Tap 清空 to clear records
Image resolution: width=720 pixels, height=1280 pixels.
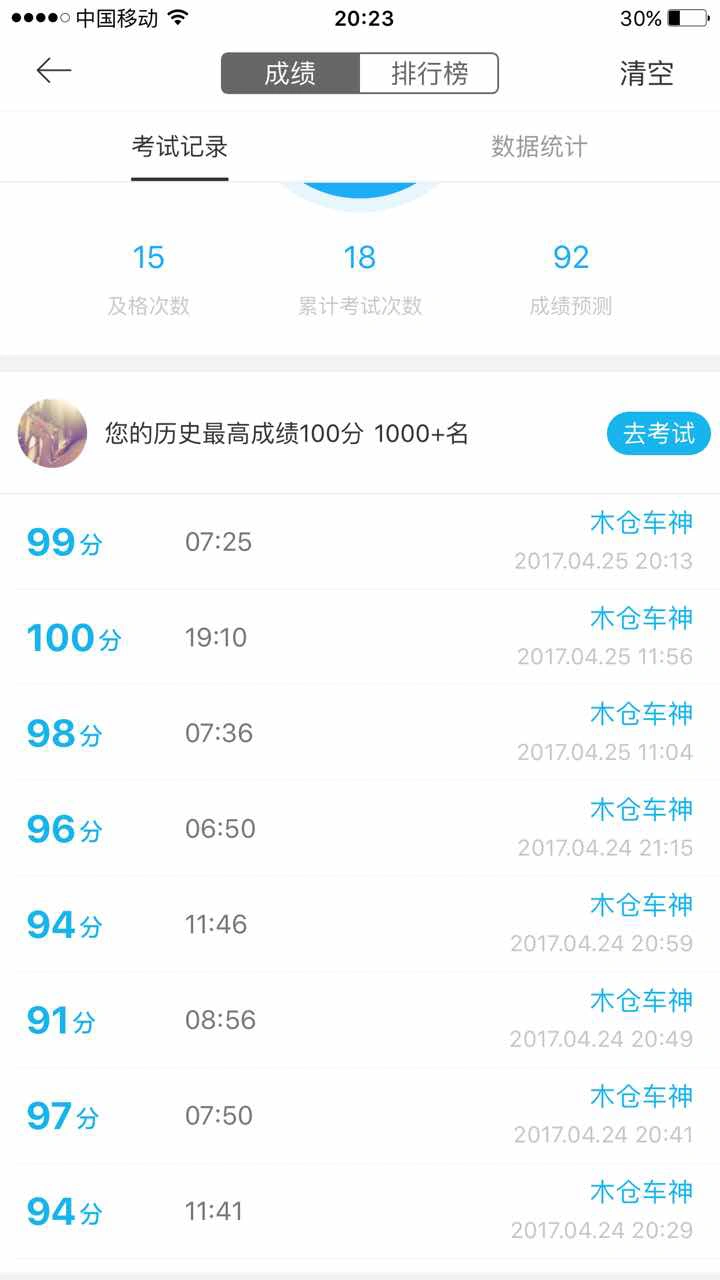point(647,74)
